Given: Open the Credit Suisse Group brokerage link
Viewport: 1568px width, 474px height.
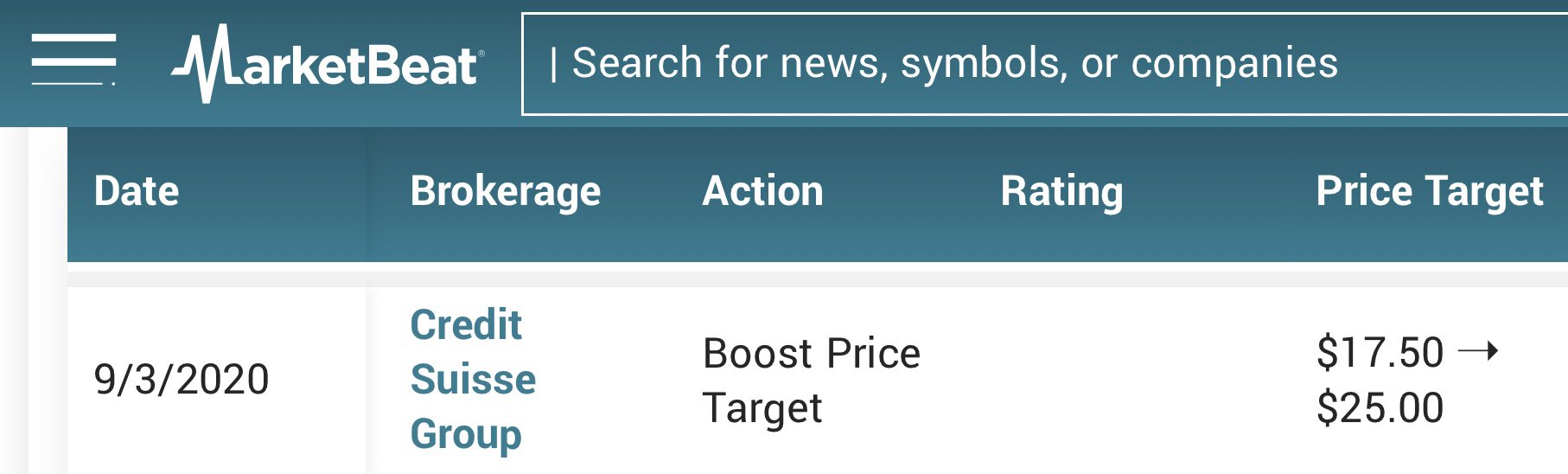Looking at the screenshot, I should [x=472, y=379].
